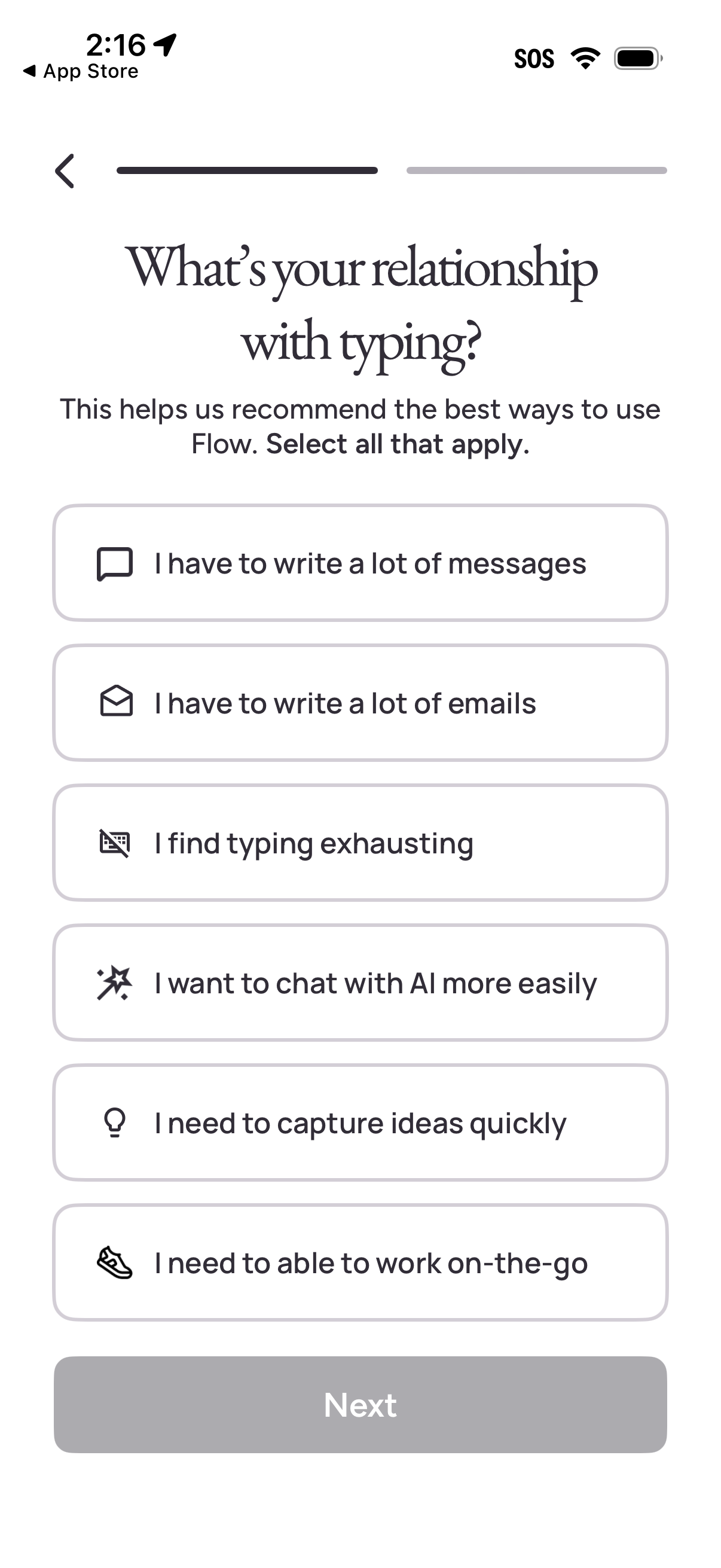The width and height of the screenshot is (721, 1568).
Task: Tap 'App Store' to return to App Store
Action: (x=80, y=71)
